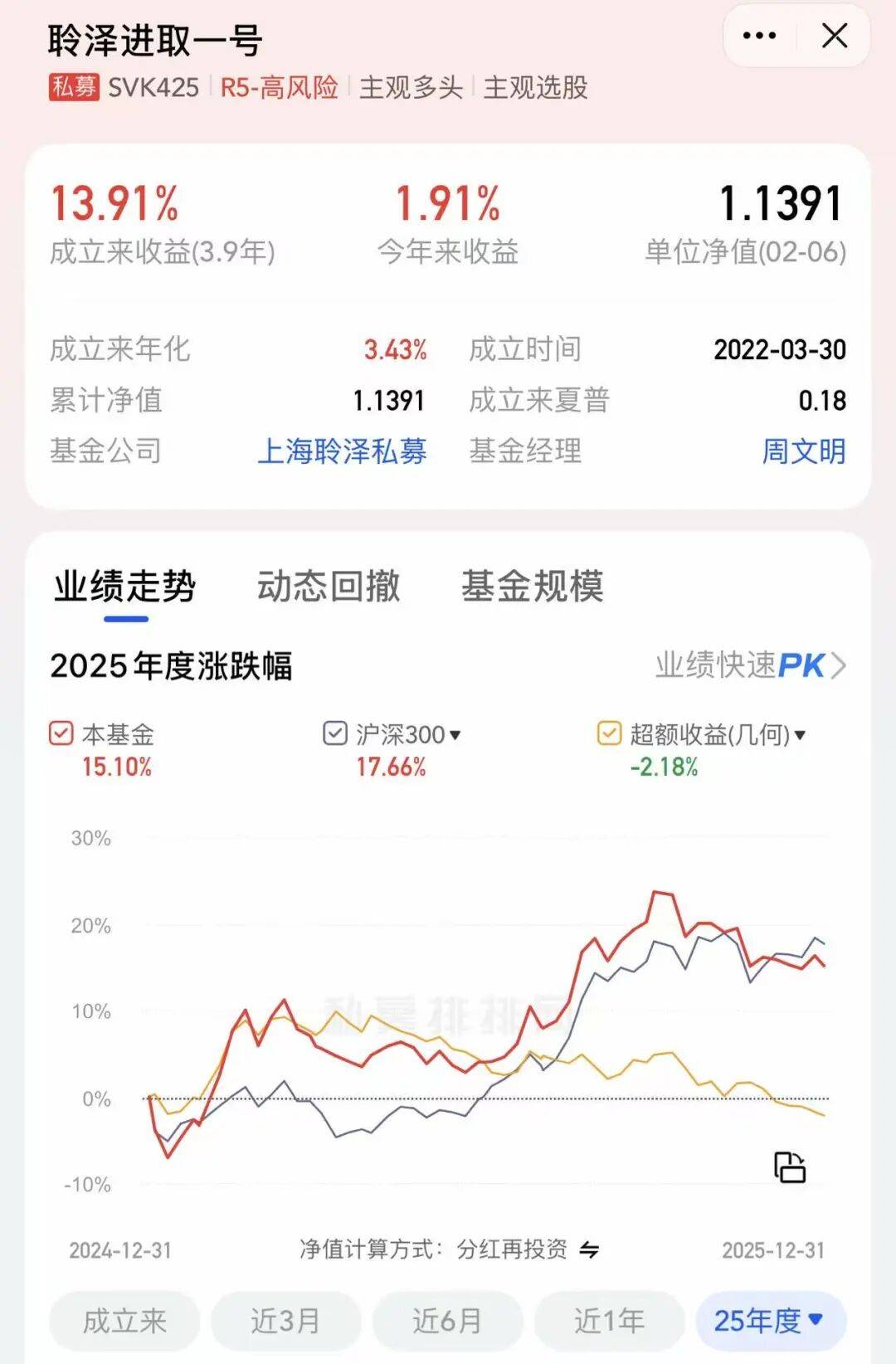Show performance for 成立来
This screenshot has width=896, height=1364.
[x=124, y=1320]
